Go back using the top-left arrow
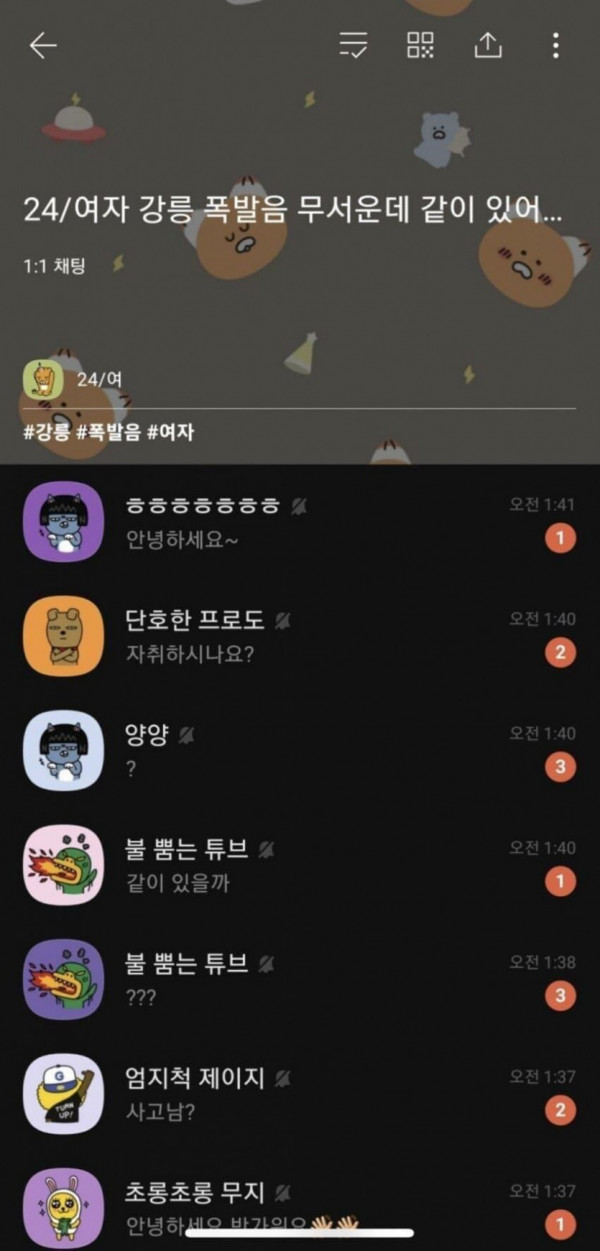 coord(43,45)
